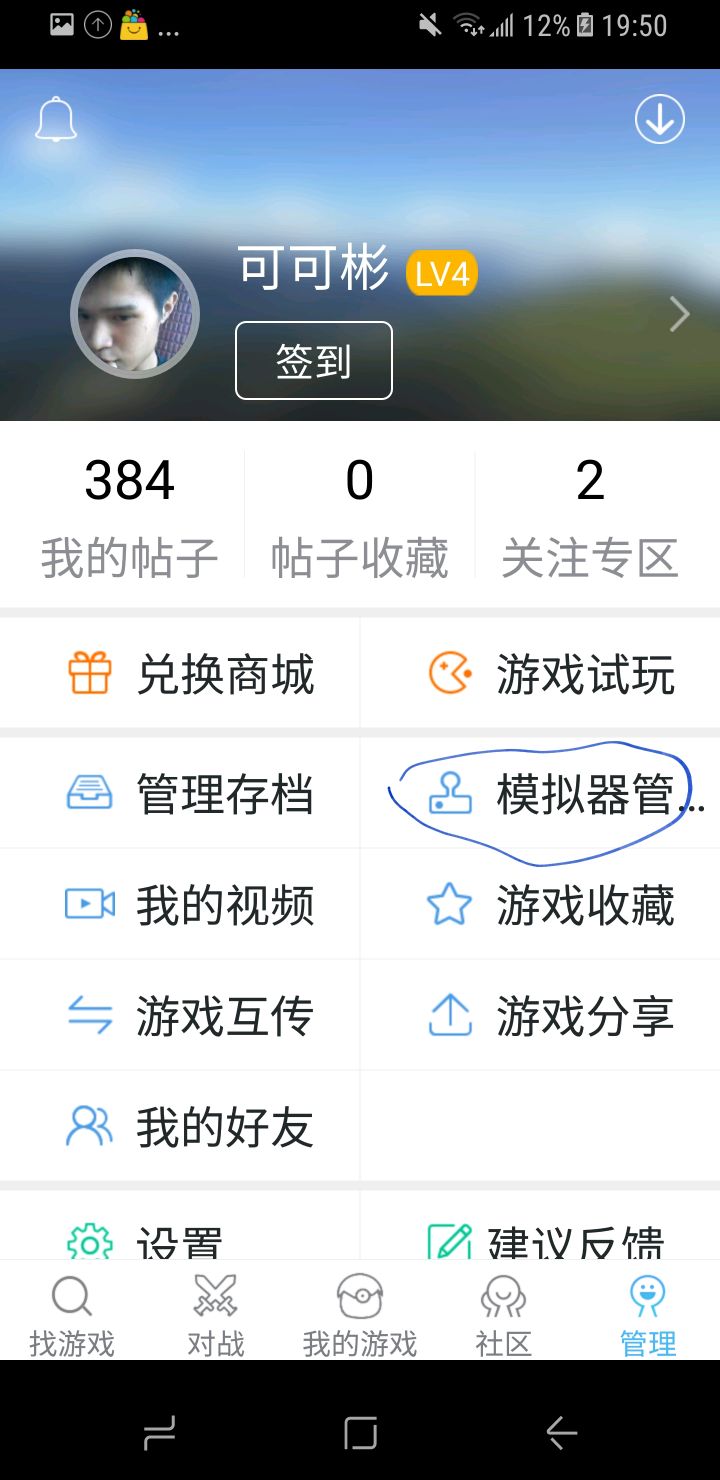Open 游戏试玩 game trial
Image resolution: width=720 pixels, height=1480 pixels.
click(550, 674)
